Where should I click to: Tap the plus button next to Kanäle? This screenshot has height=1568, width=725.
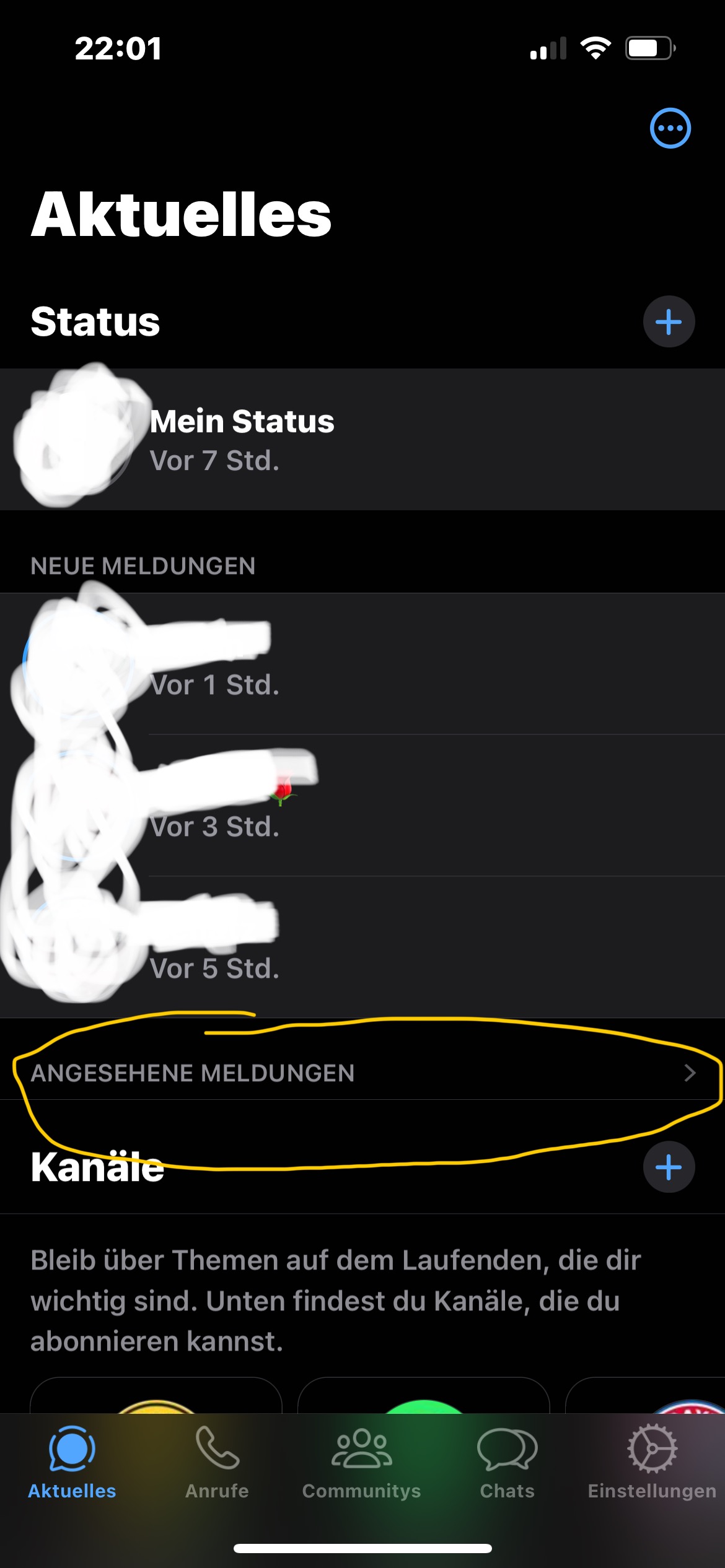point(669,1167)
